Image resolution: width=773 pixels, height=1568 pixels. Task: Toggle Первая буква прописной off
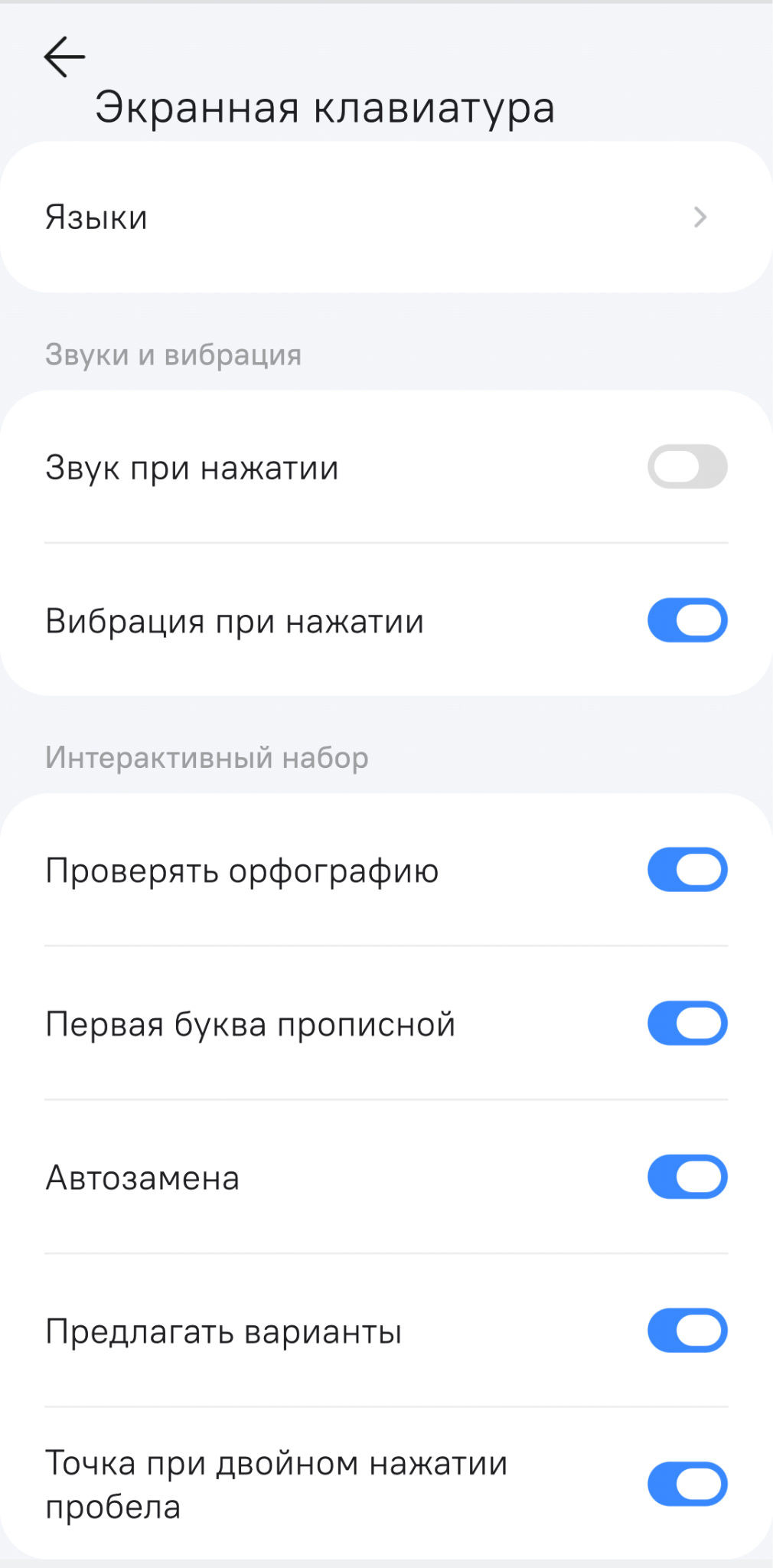point(687,1024)
